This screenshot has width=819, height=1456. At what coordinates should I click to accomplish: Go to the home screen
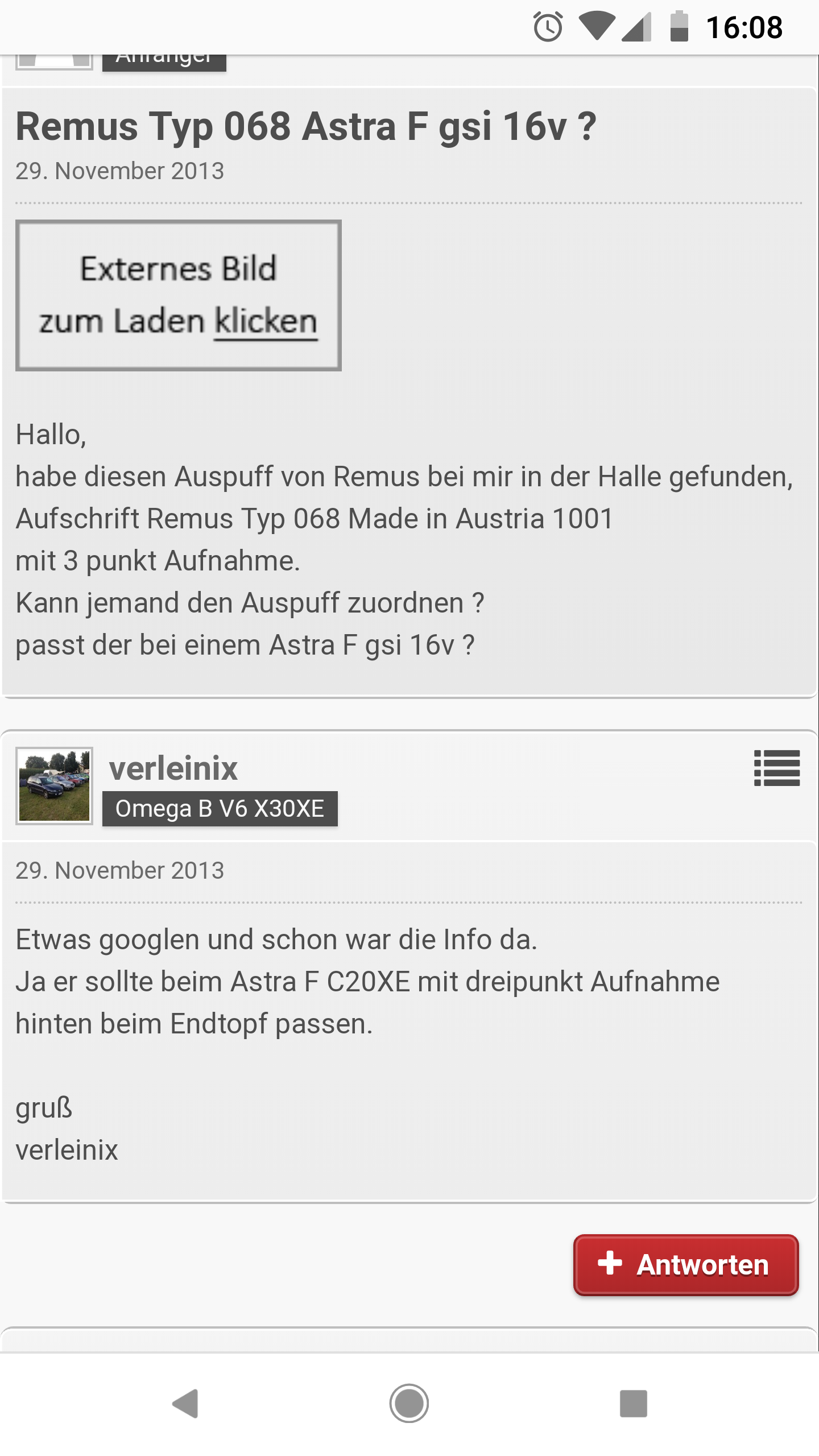[x=409, y=1403]
